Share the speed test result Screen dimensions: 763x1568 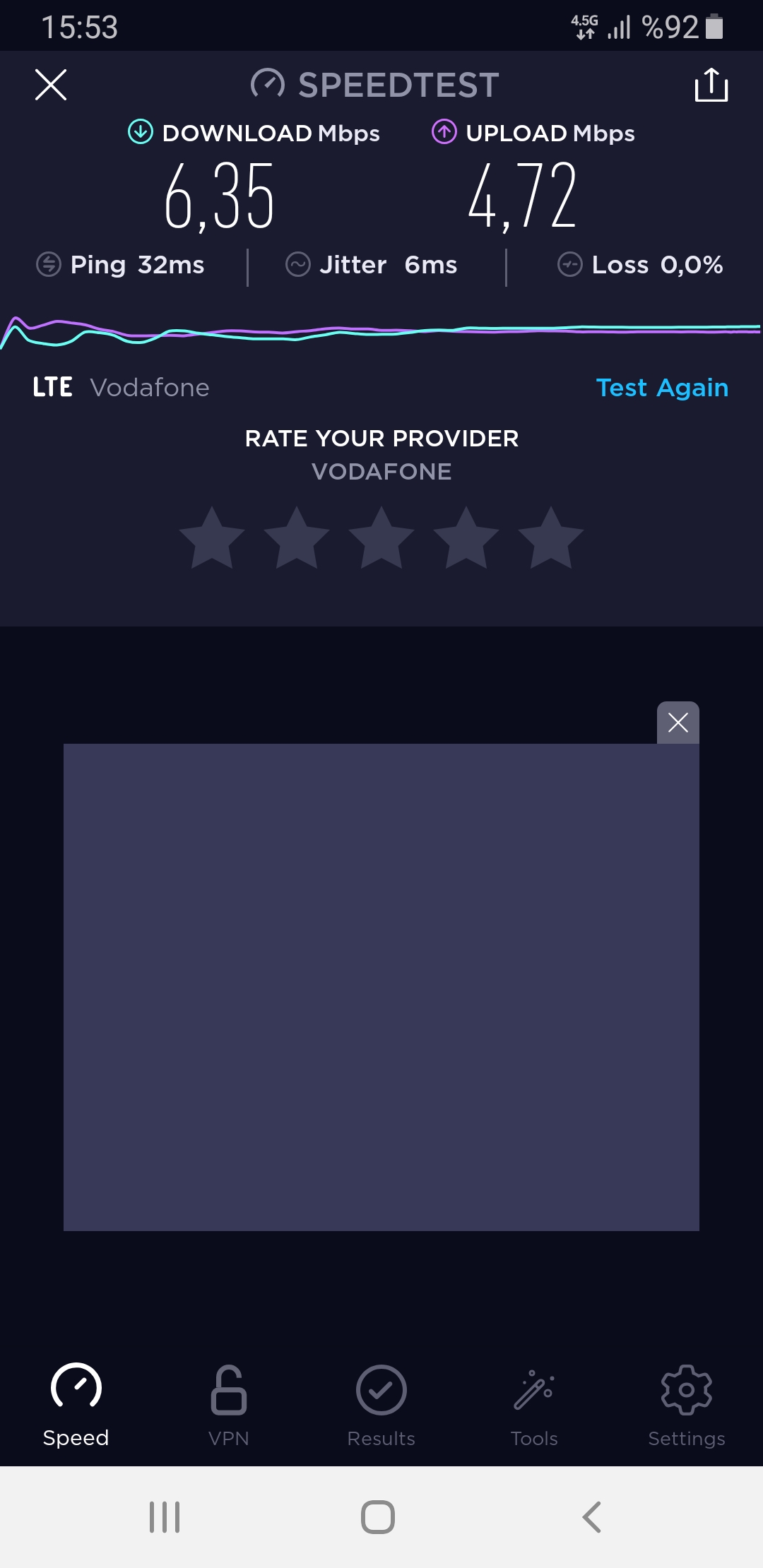pyautogui.click(x=711, y=85)
